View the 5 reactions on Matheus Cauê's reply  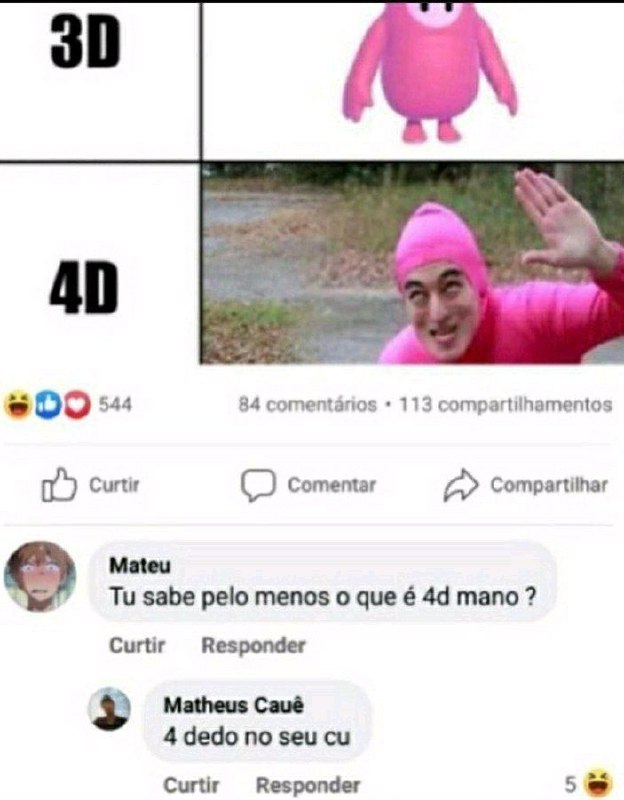pyautogui.click(x=588, y=783)
